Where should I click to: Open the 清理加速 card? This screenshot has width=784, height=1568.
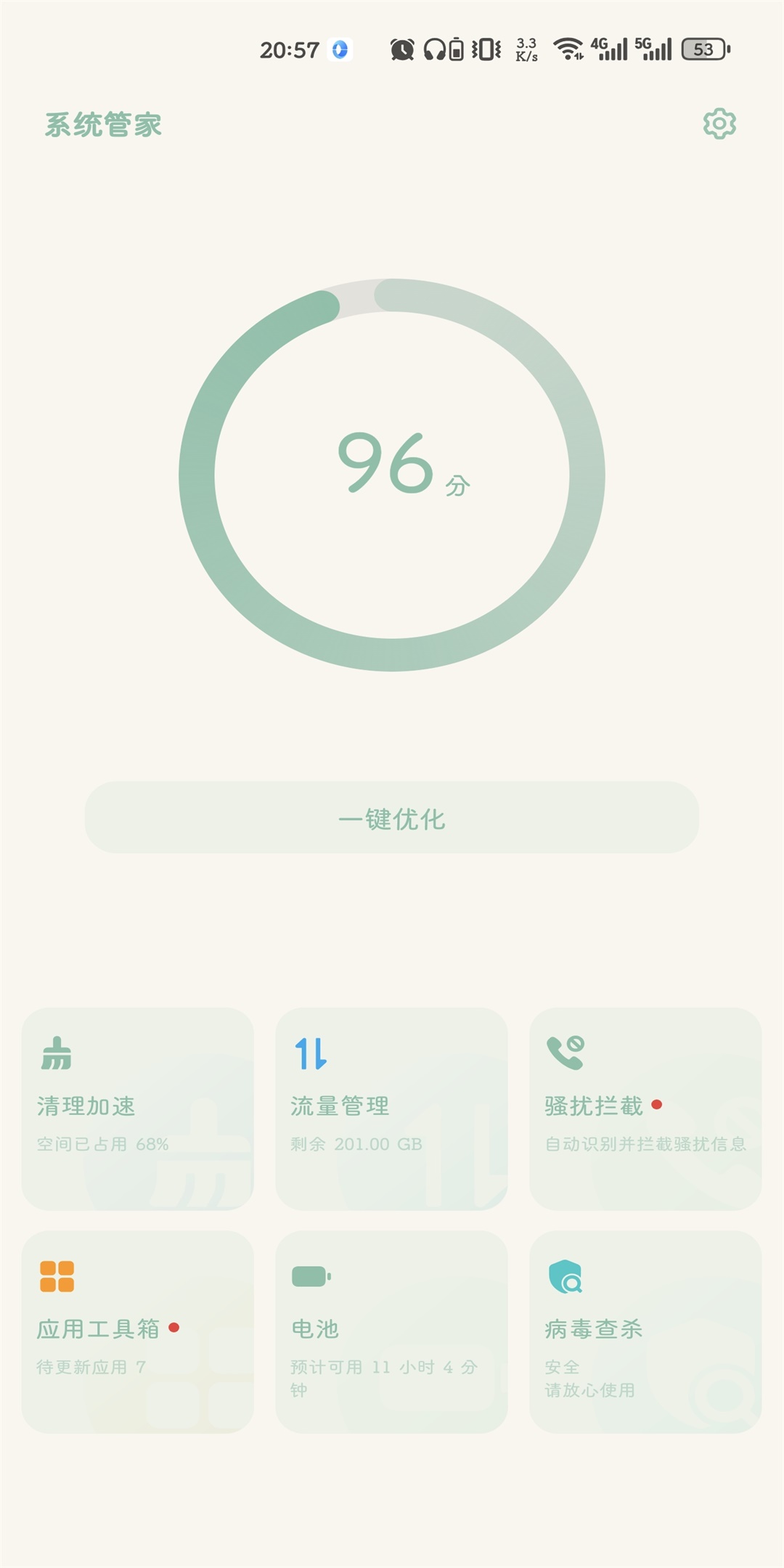[138, 1108]
